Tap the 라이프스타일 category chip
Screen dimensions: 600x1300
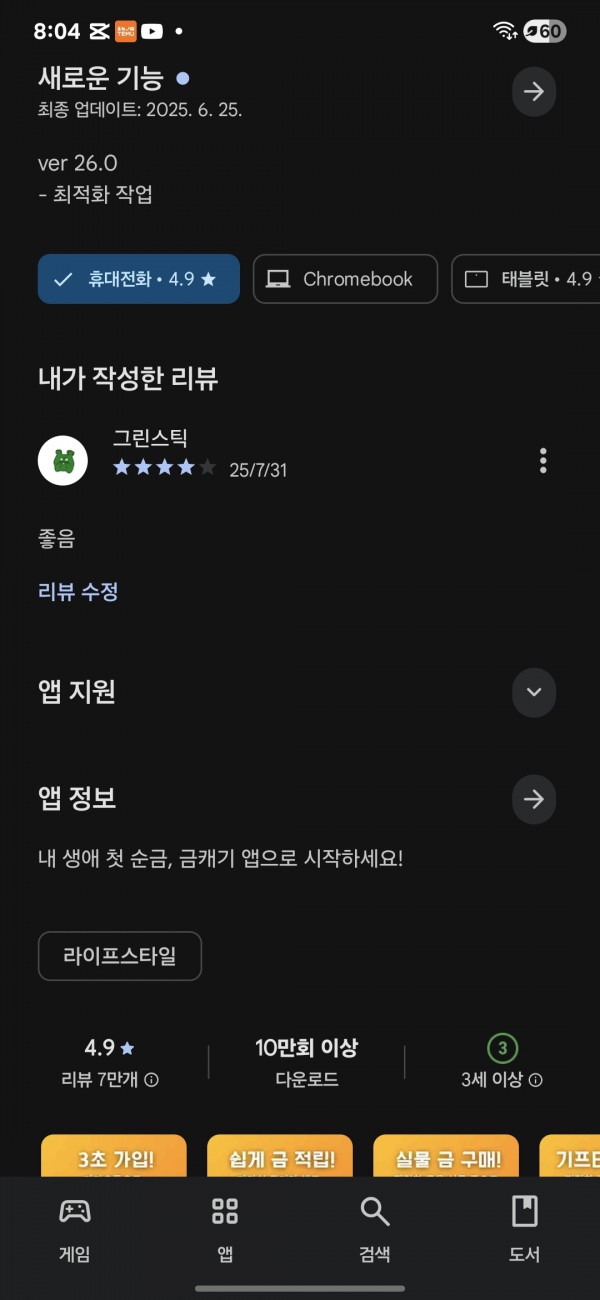click(x=120, y=956)
